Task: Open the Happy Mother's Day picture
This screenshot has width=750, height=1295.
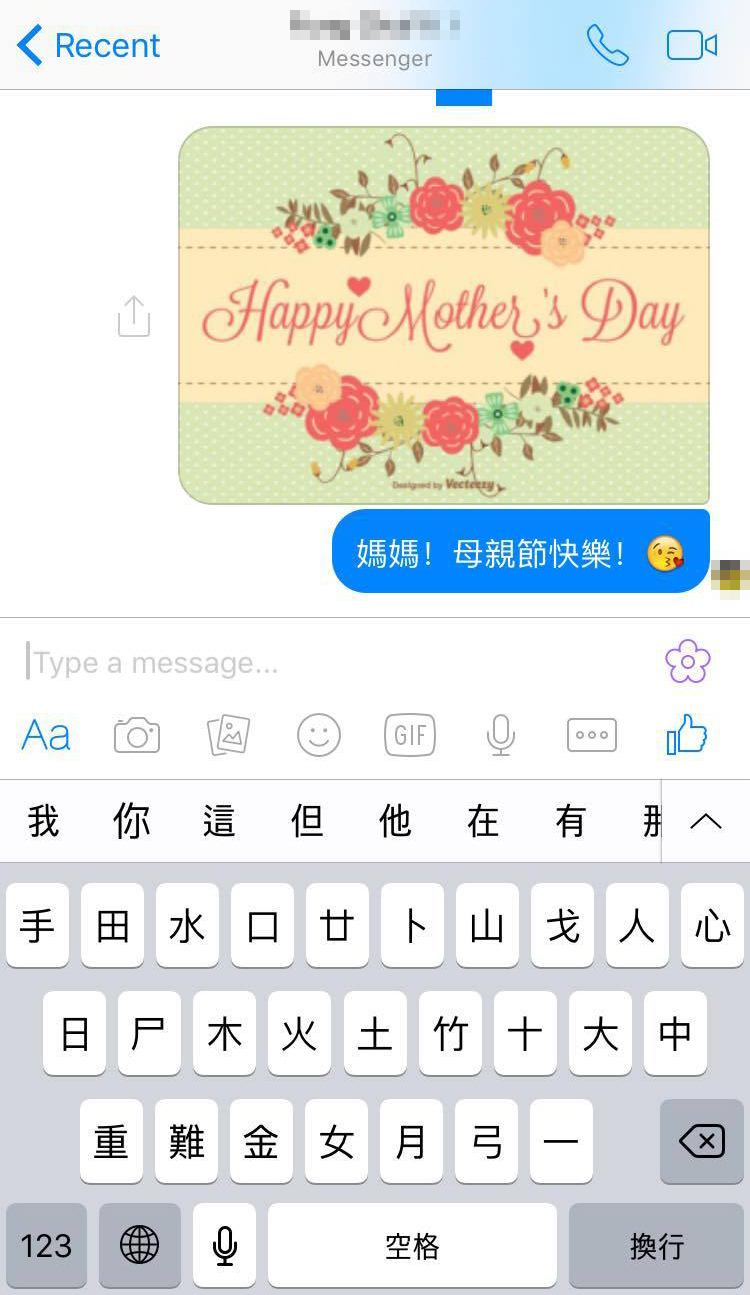Action: (444, 315)
